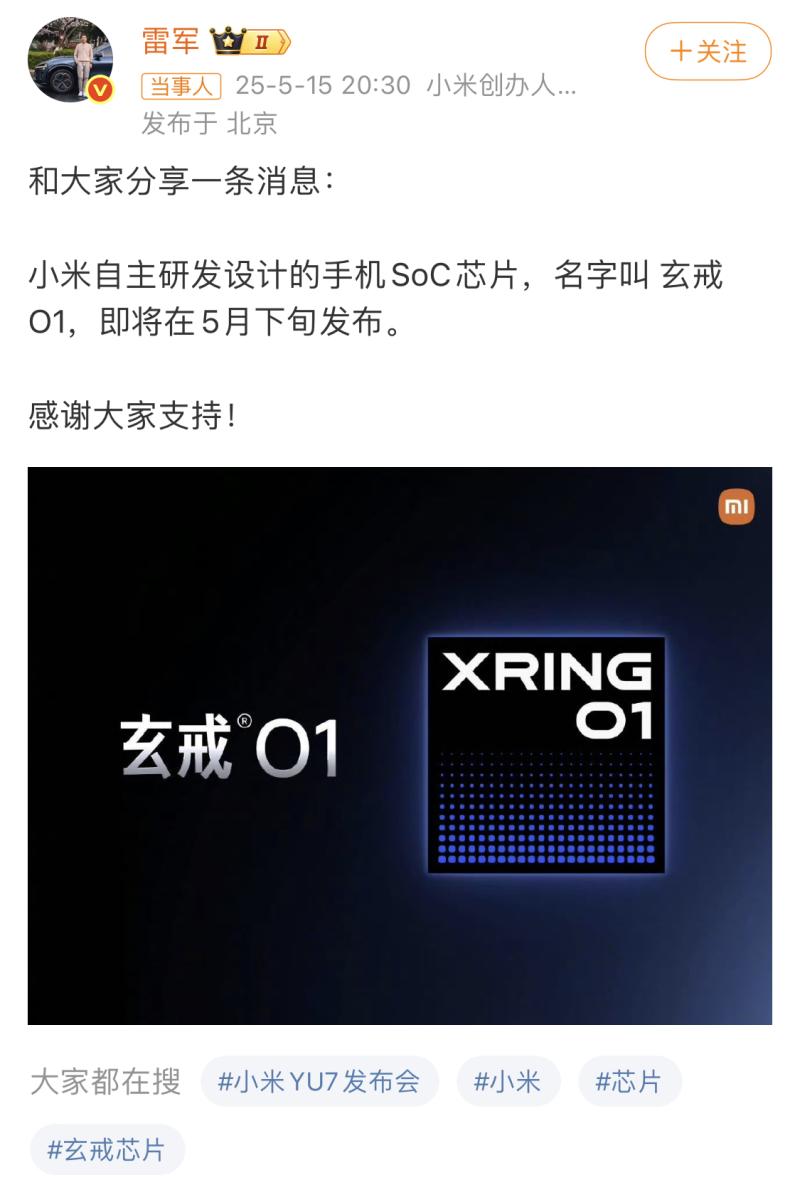
Task: Open the #玄戒芯片 topic chip
Action: click(108, 1149)
